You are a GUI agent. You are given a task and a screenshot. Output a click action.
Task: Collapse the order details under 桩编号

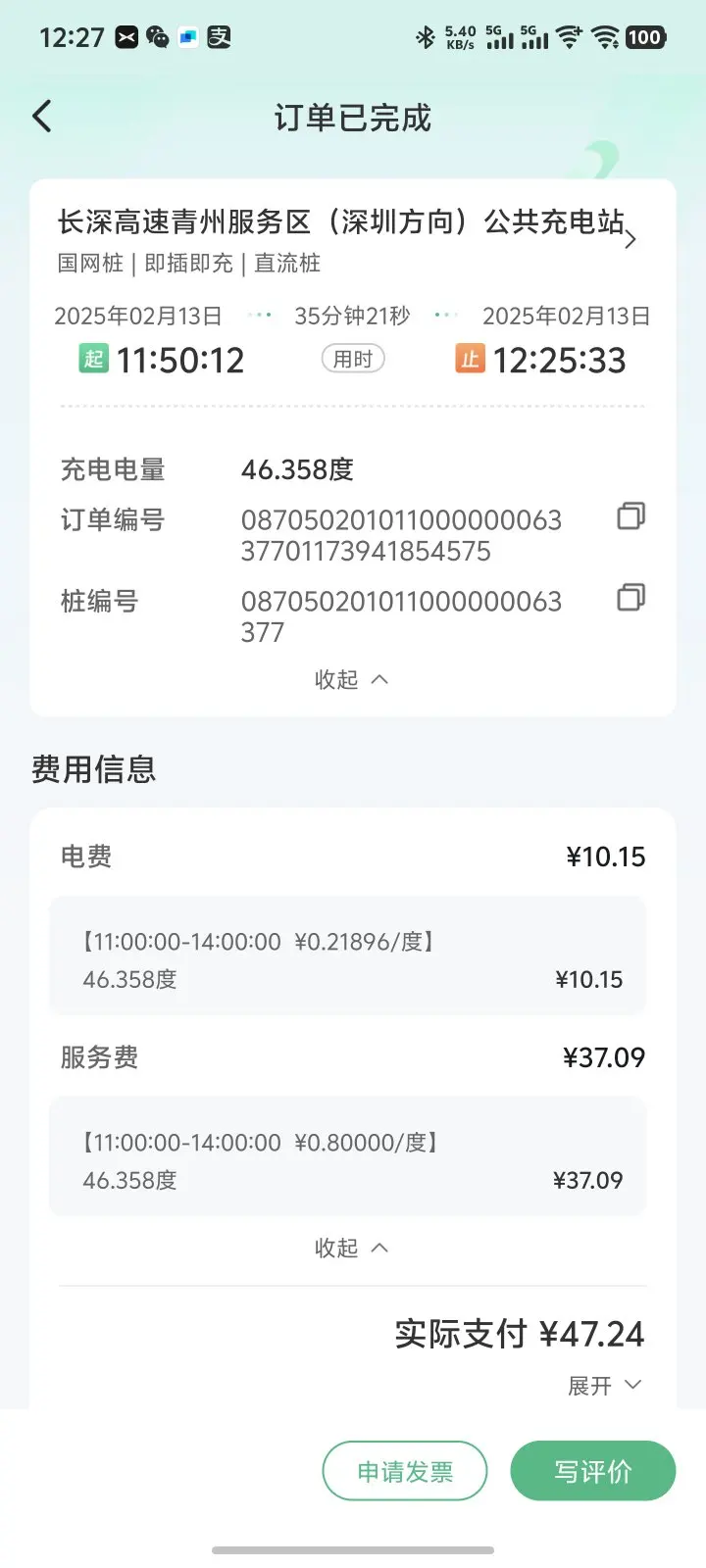[x=352, y=679]
